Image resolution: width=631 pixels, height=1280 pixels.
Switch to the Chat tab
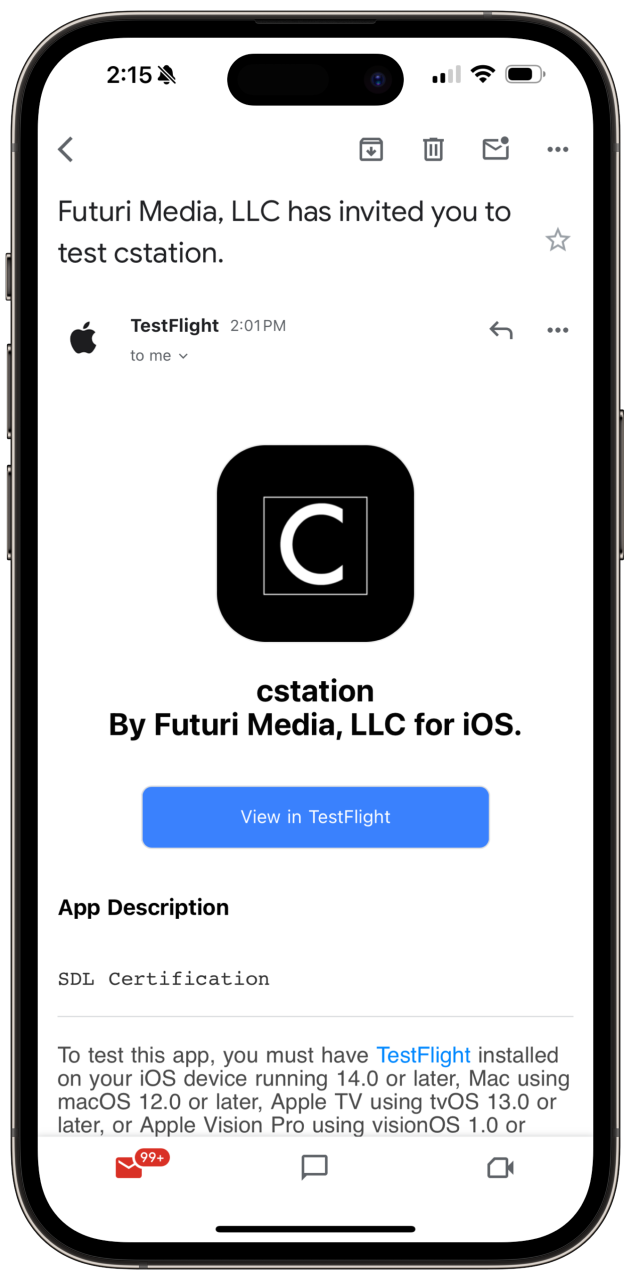point(315,1167)
